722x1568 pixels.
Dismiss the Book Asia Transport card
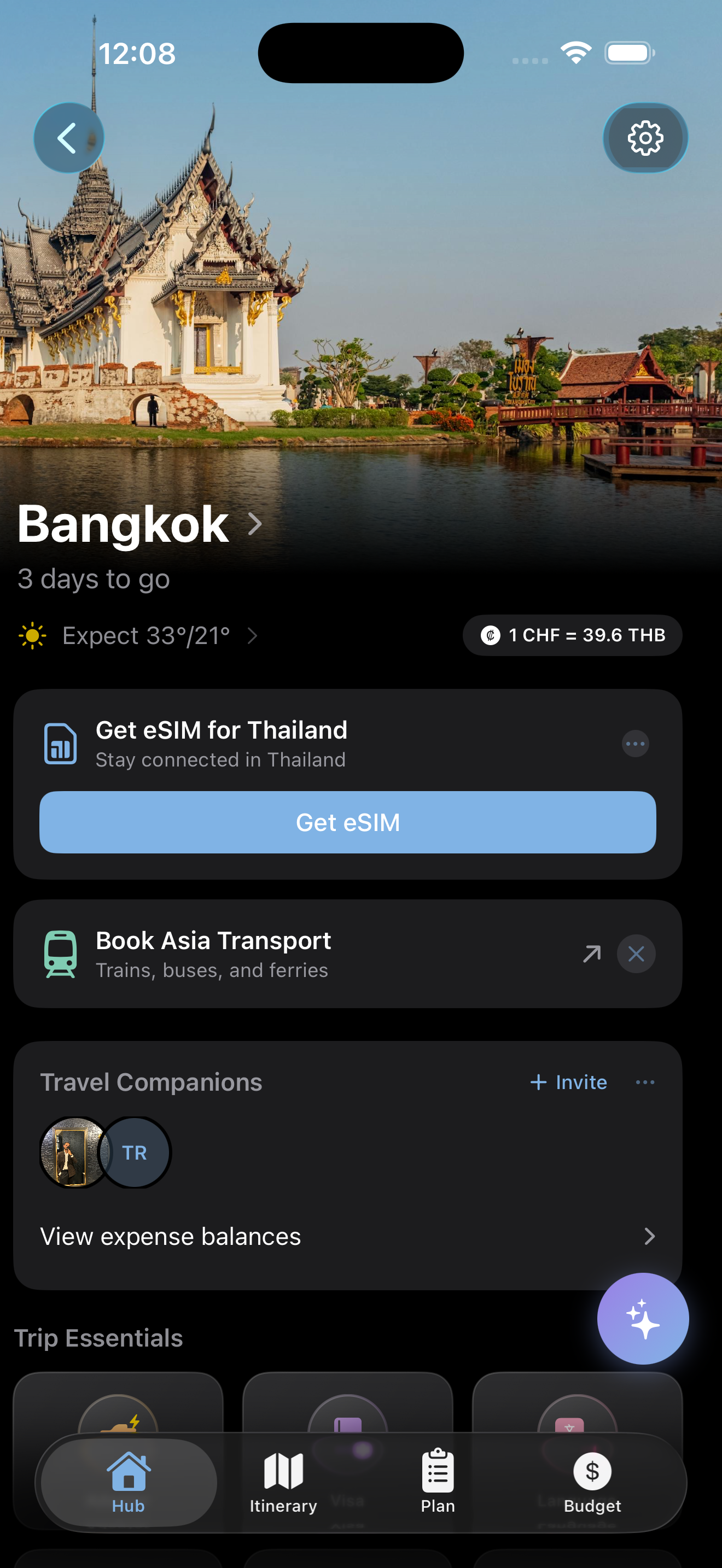636,954
